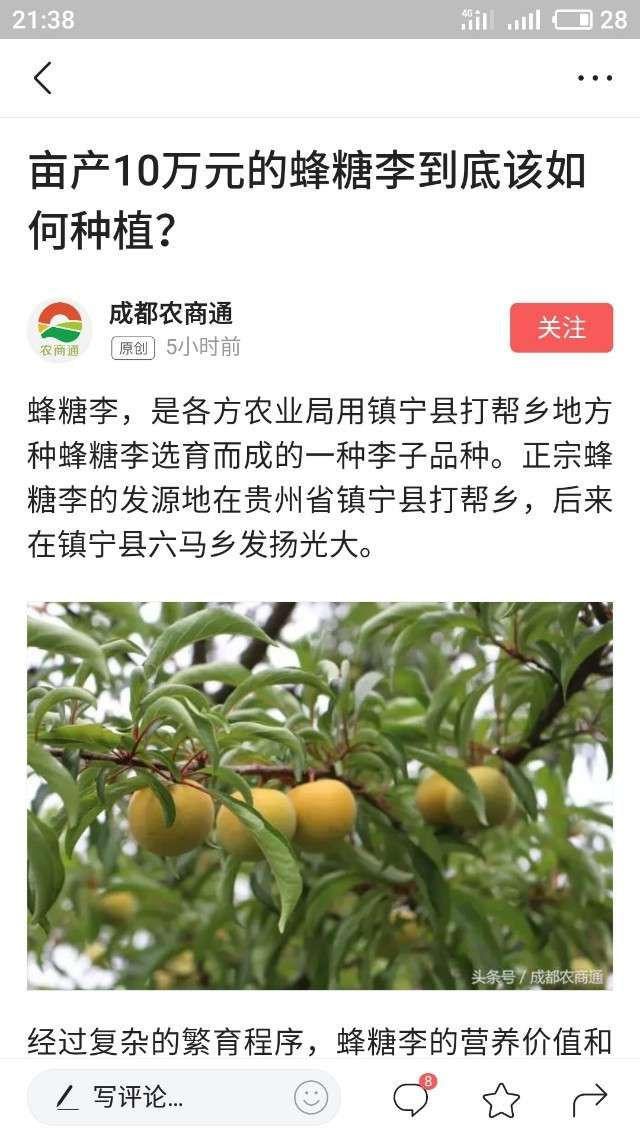Go back using the top-left arrow

tap(42, 77)
